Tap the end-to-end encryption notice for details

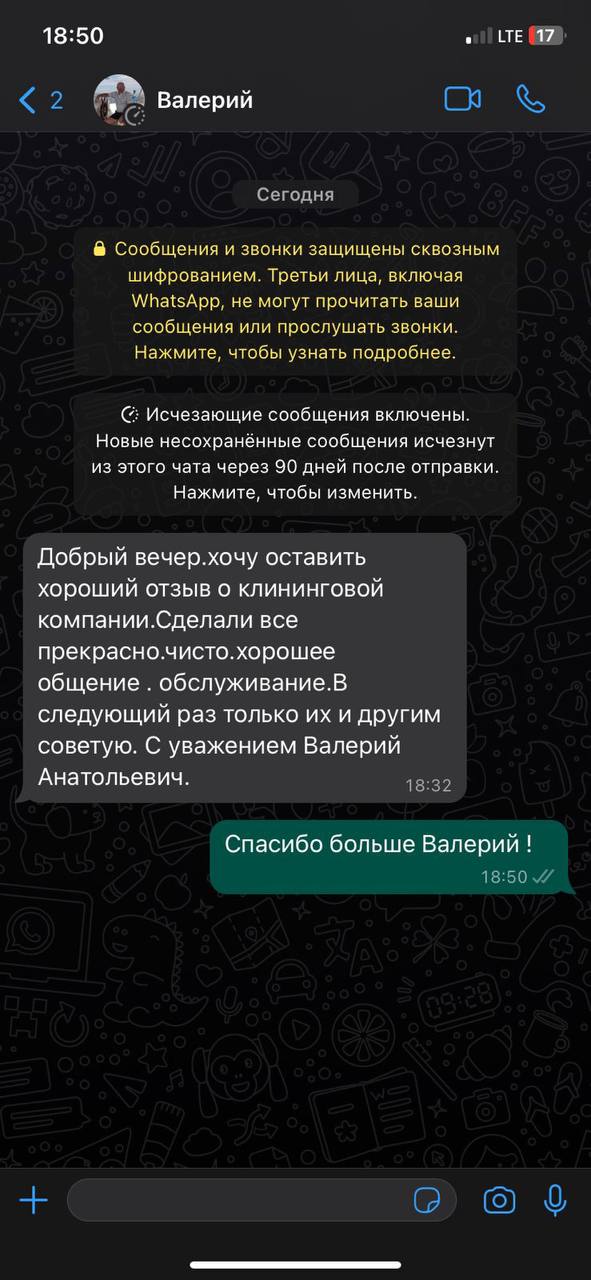pyautogui.click(x=295, y=301)
